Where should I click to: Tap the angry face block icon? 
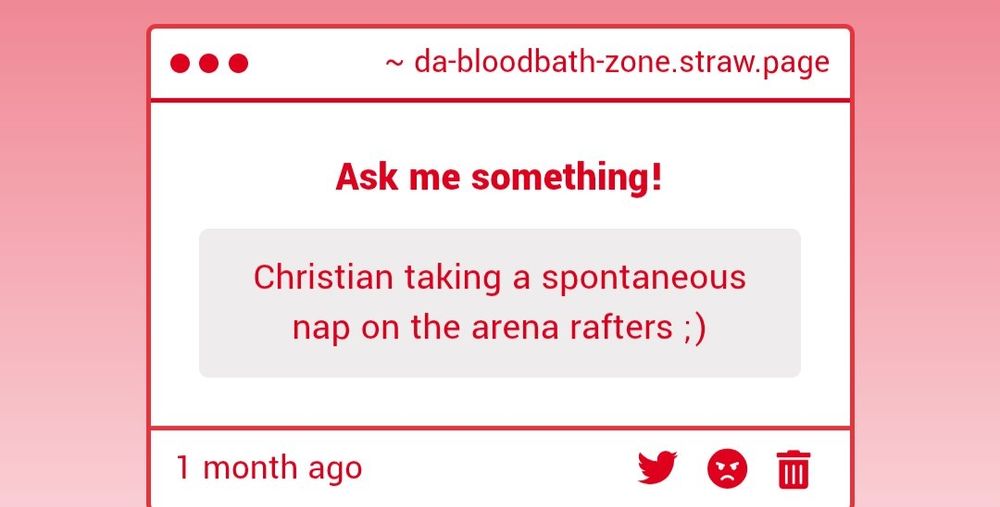(x=727, y=468)
